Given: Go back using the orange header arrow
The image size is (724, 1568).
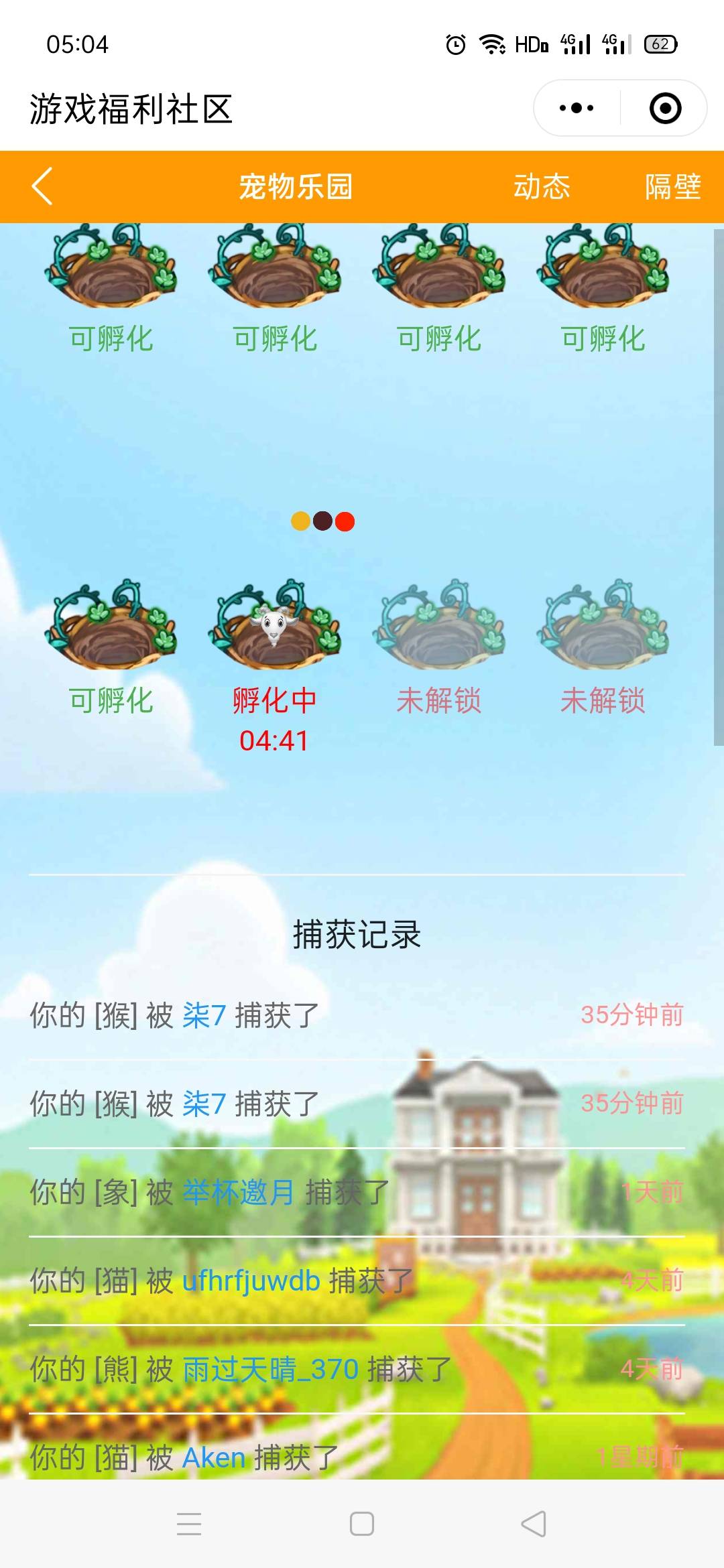Looking at the screenshot, I should click(42, 186).
